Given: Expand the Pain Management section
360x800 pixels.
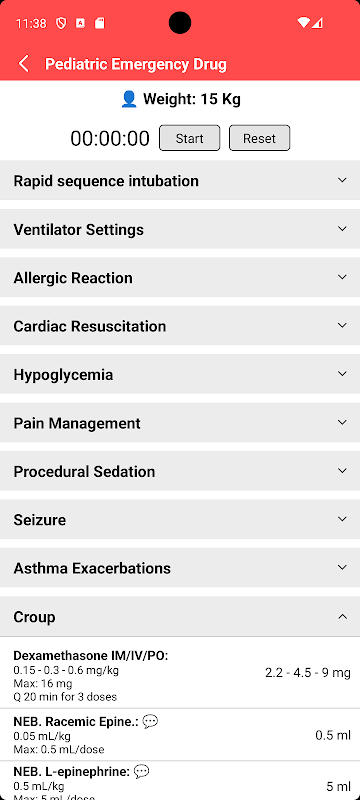Looking at the screenshot, I should pyautogui.click(x=180, y=423).
